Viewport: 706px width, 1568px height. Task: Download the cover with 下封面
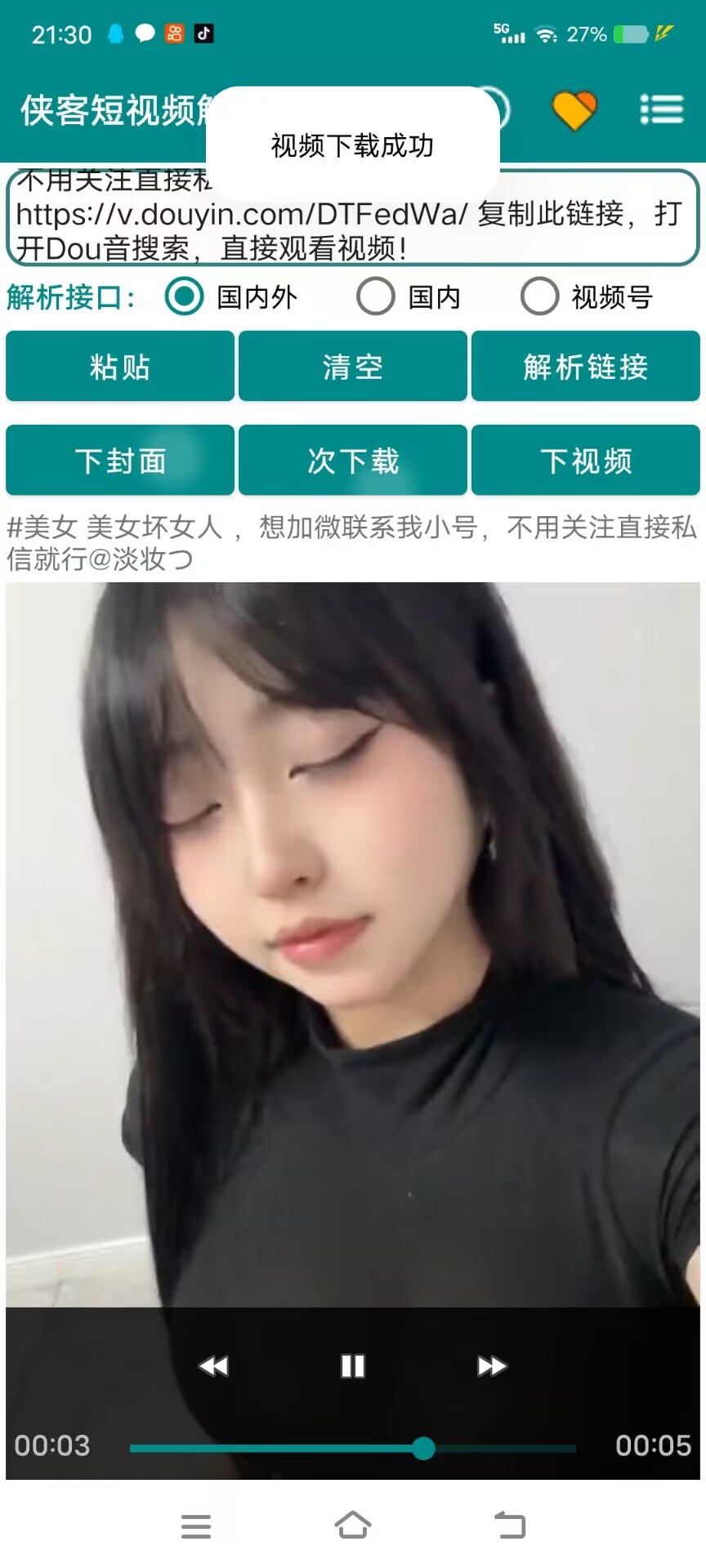pyautogui.click(x=120, y=461)
